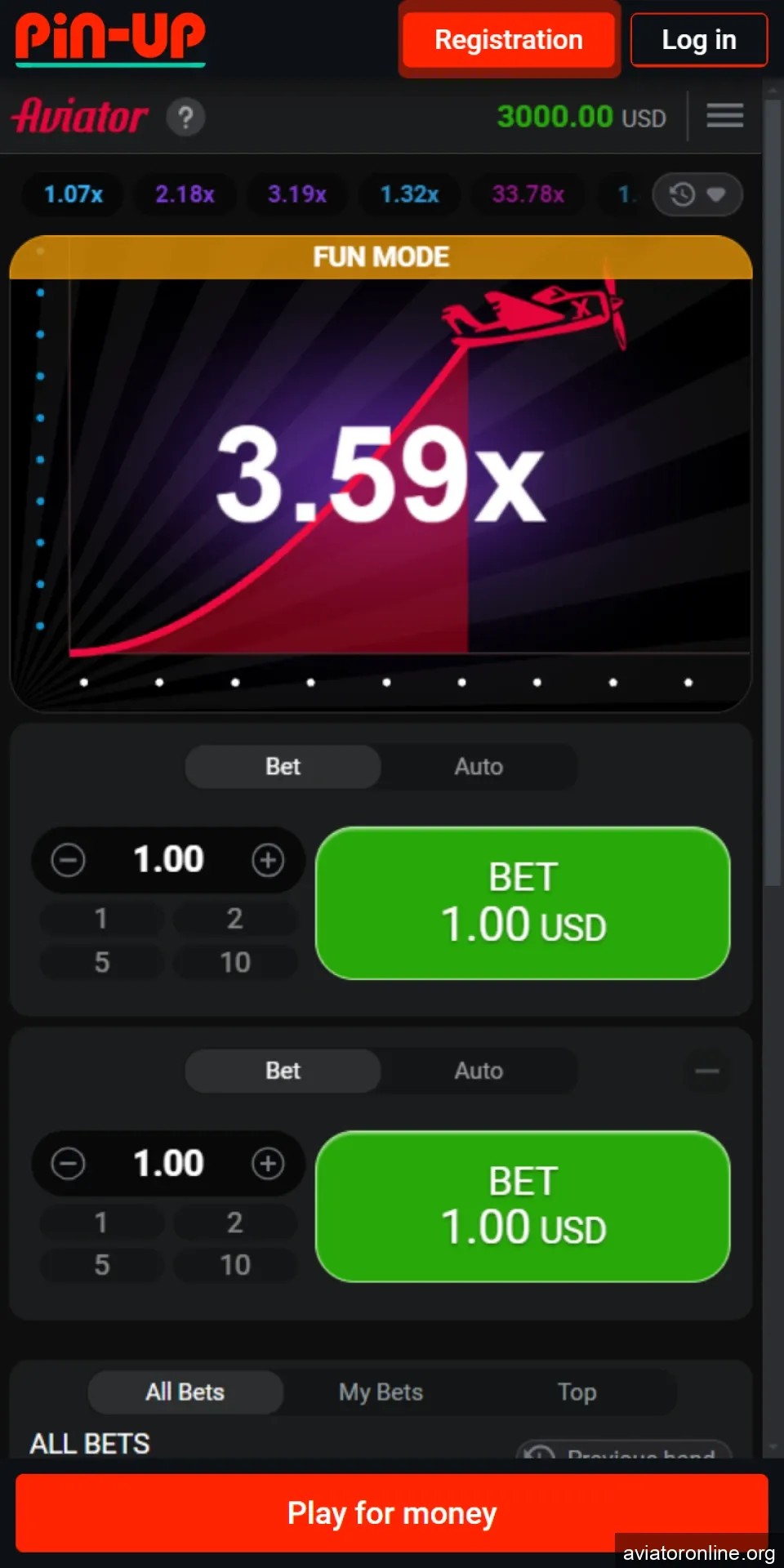The width and height of the screenshot is (784, 1568).
Task: Select All Bets tab
Action: (185, 1392)
